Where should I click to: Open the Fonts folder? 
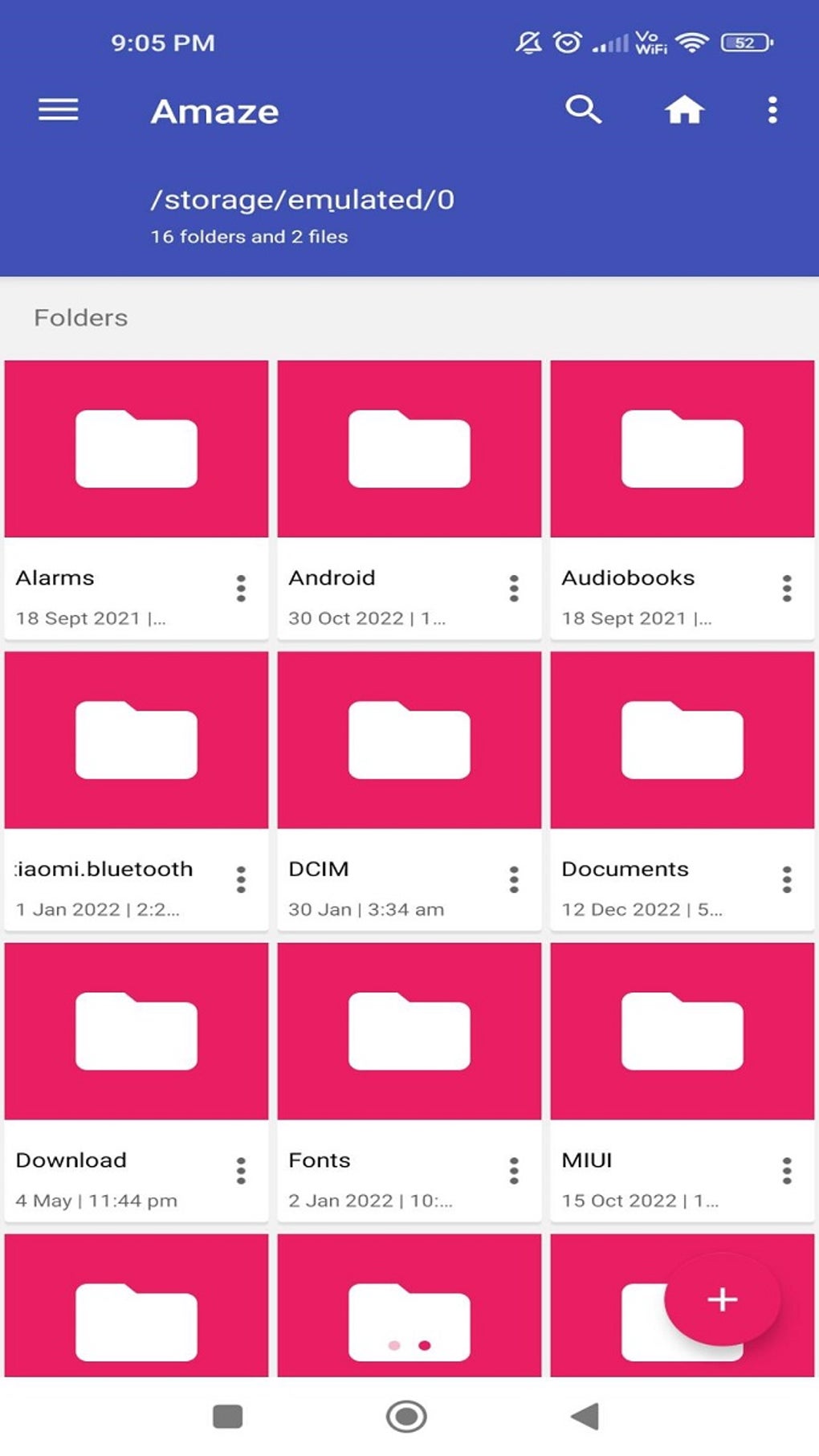(x=409, y=1083)
